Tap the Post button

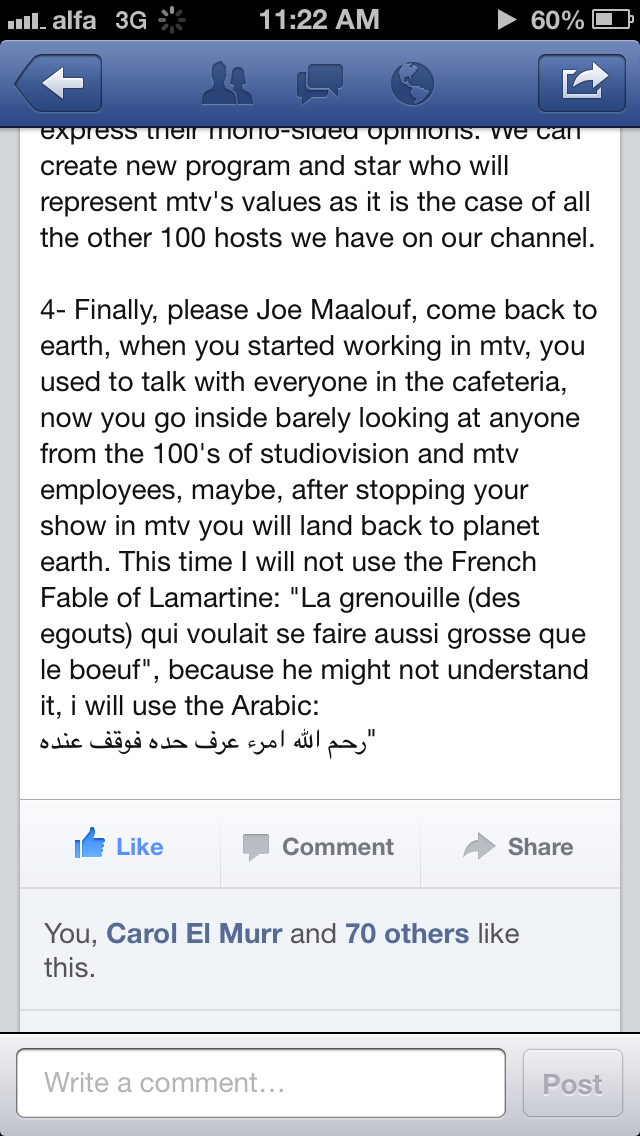point(572,1083)
